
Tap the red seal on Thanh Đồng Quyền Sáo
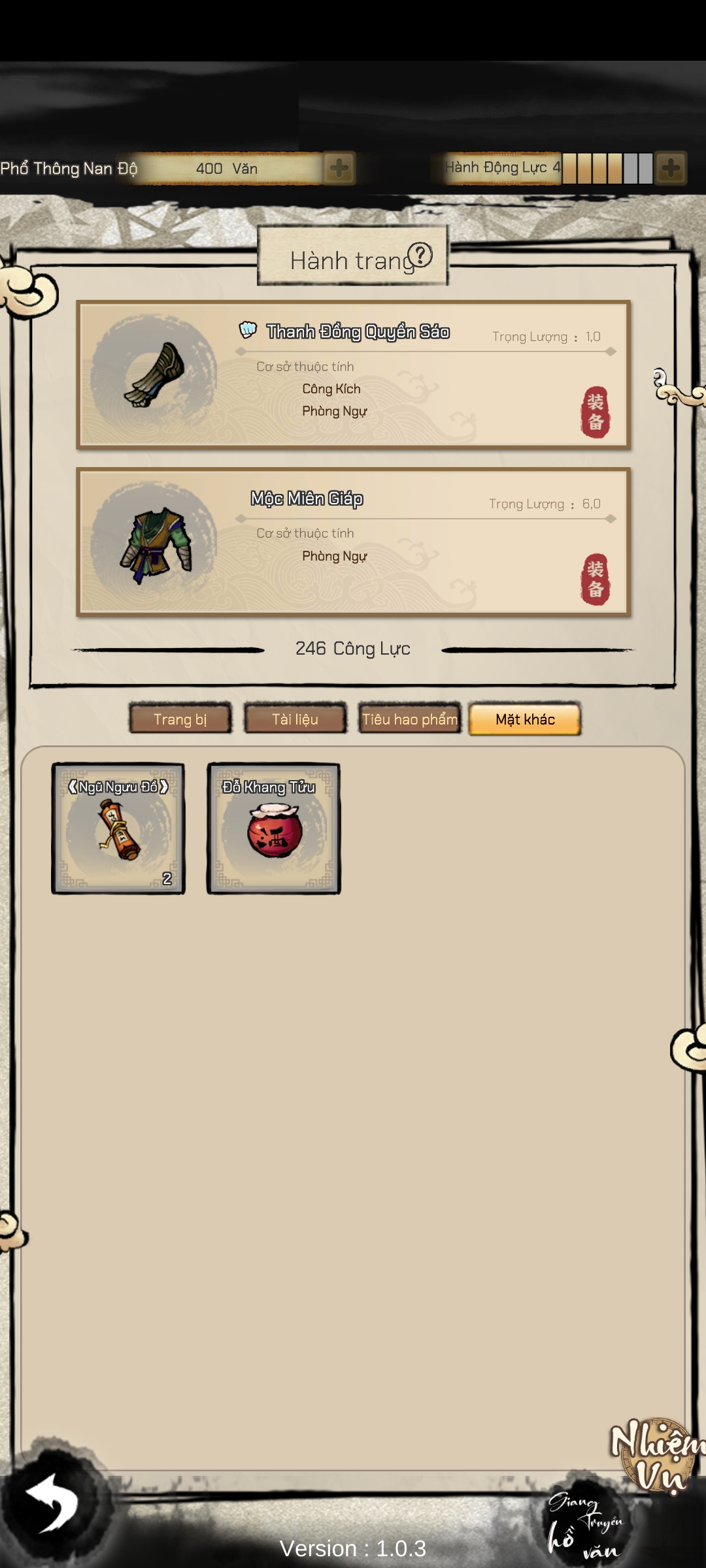point(595,412)
